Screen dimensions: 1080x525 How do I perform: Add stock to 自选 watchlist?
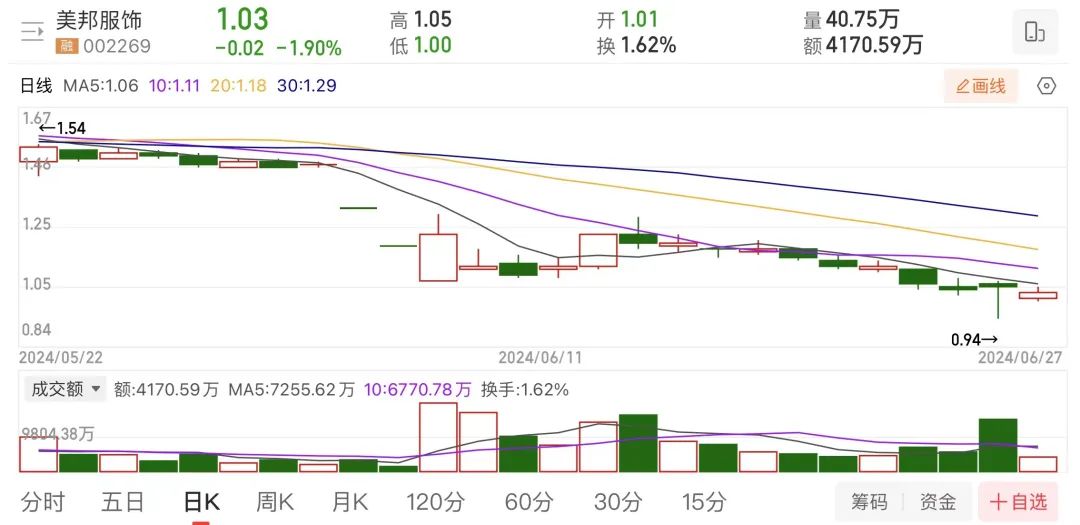[x=1018, y=502]
